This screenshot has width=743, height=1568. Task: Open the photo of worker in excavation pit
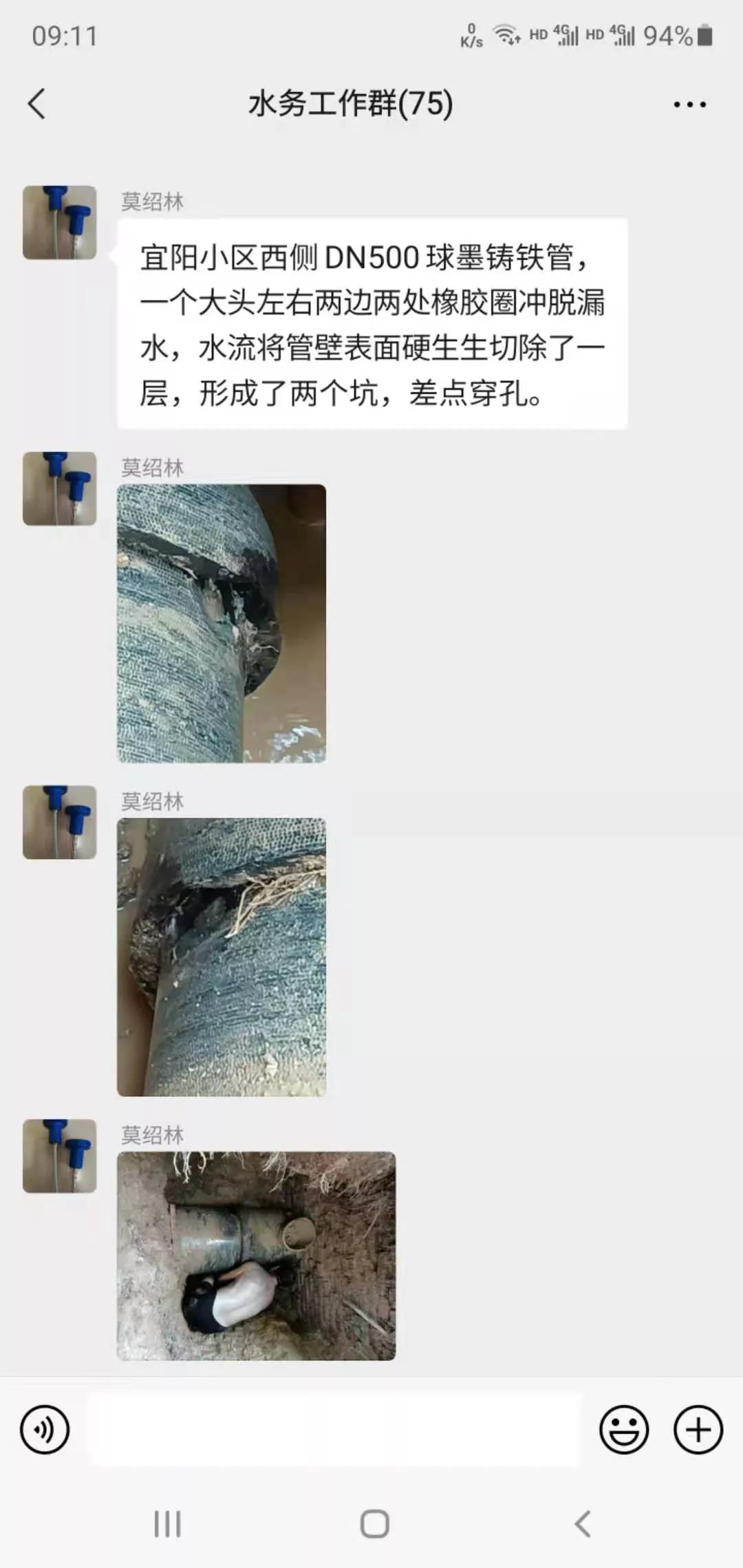256,1256
